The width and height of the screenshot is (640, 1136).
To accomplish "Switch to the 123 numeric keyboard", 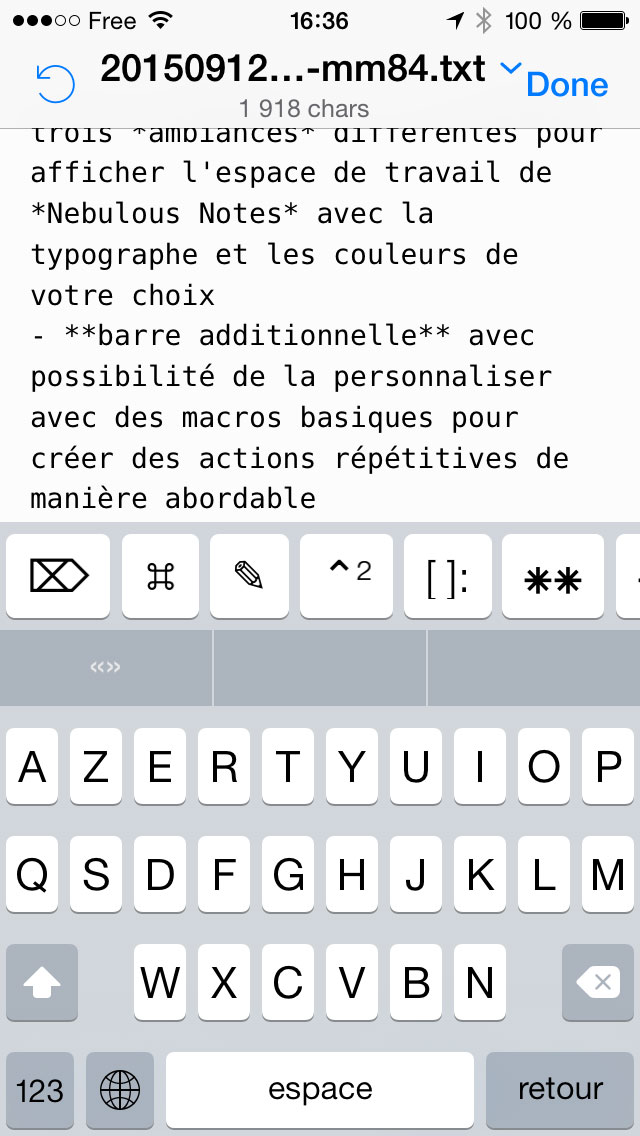I will tap(40, 1090).
